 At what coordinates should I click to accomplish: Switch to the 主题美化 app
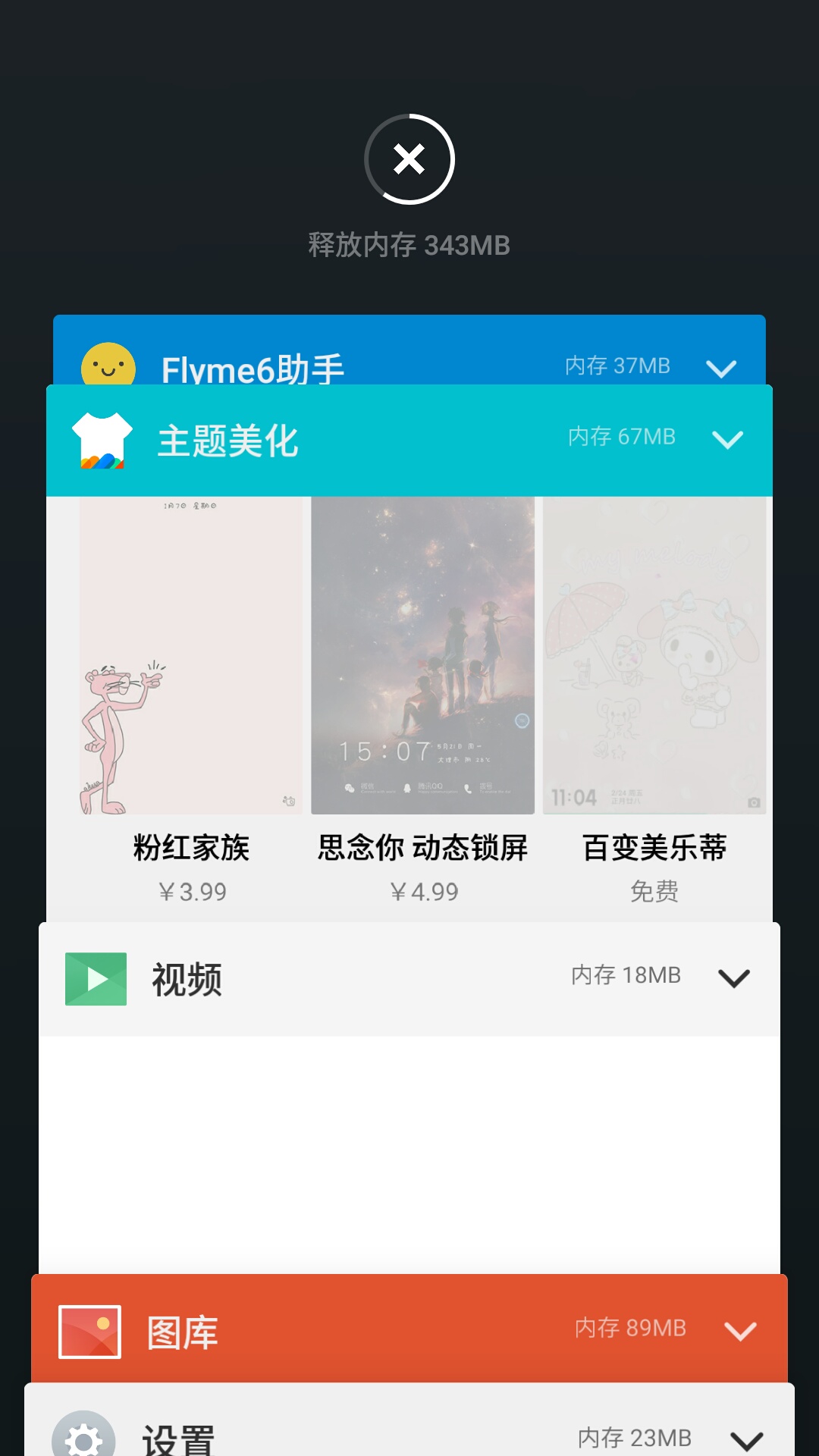click(x=227, y=441)
